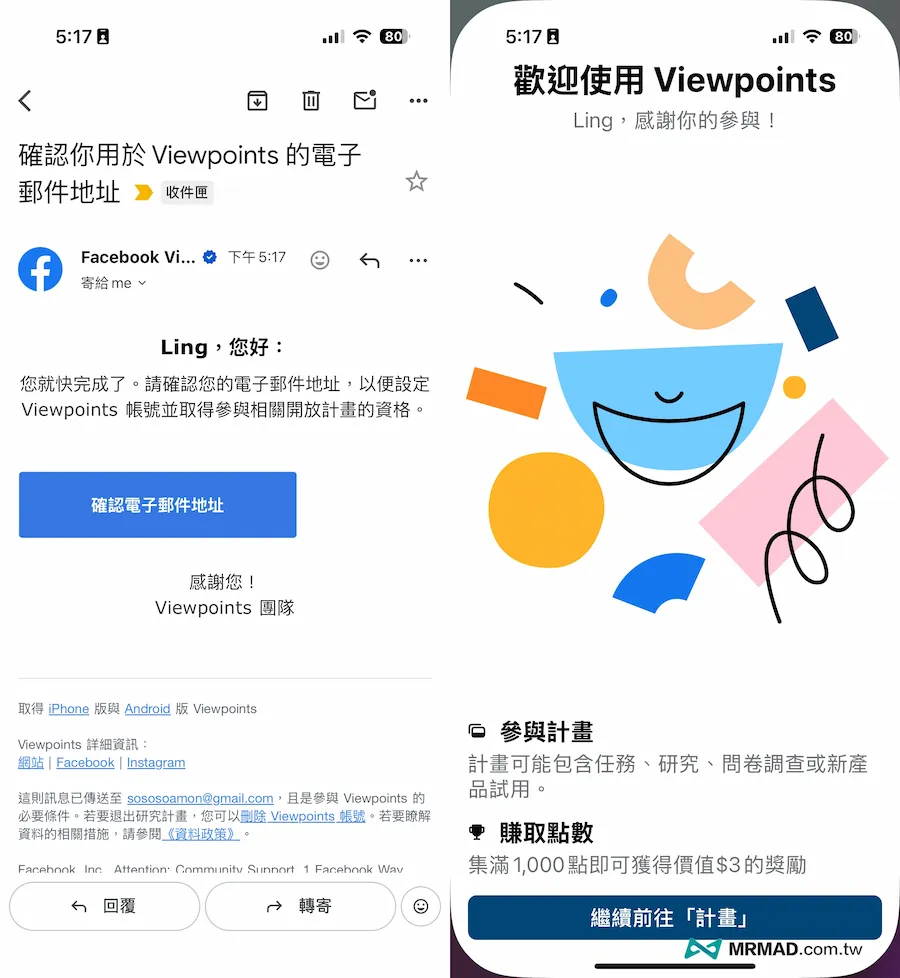Open the top more options menu

click(418, 100)
